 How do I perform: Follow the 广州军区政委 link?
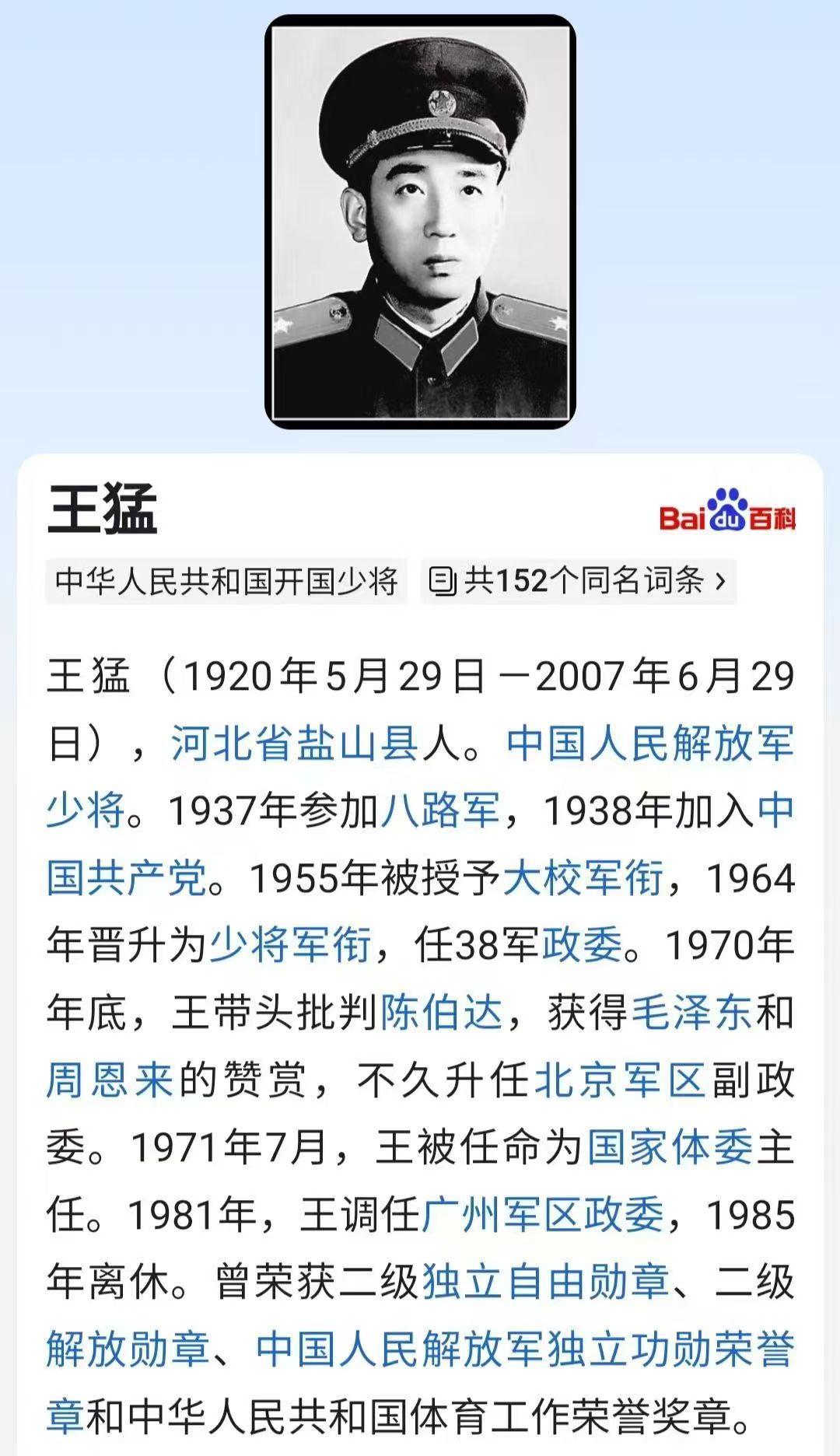(542, 1215)
